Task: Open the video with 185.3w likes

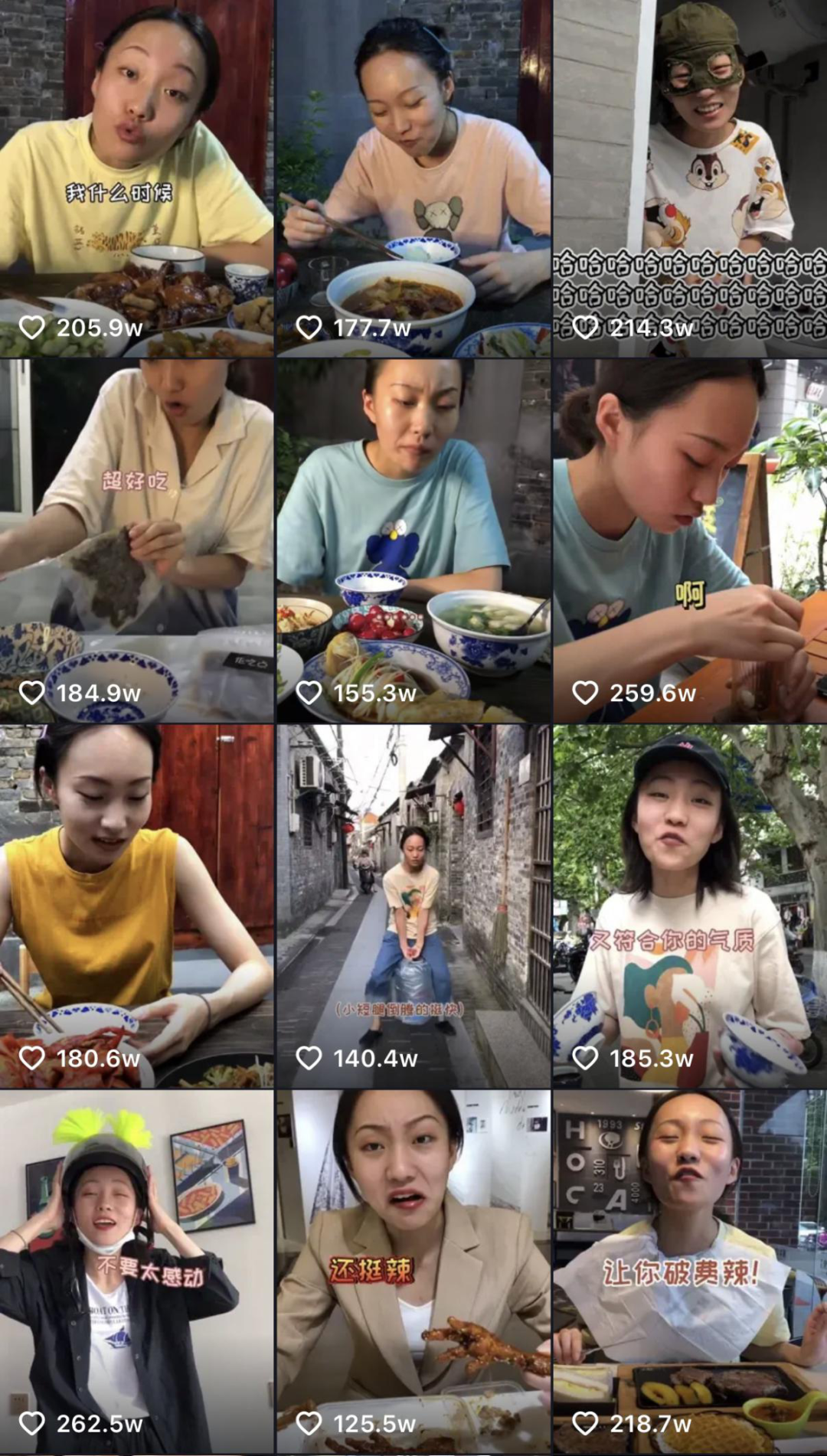Action: tap(691, 906)
